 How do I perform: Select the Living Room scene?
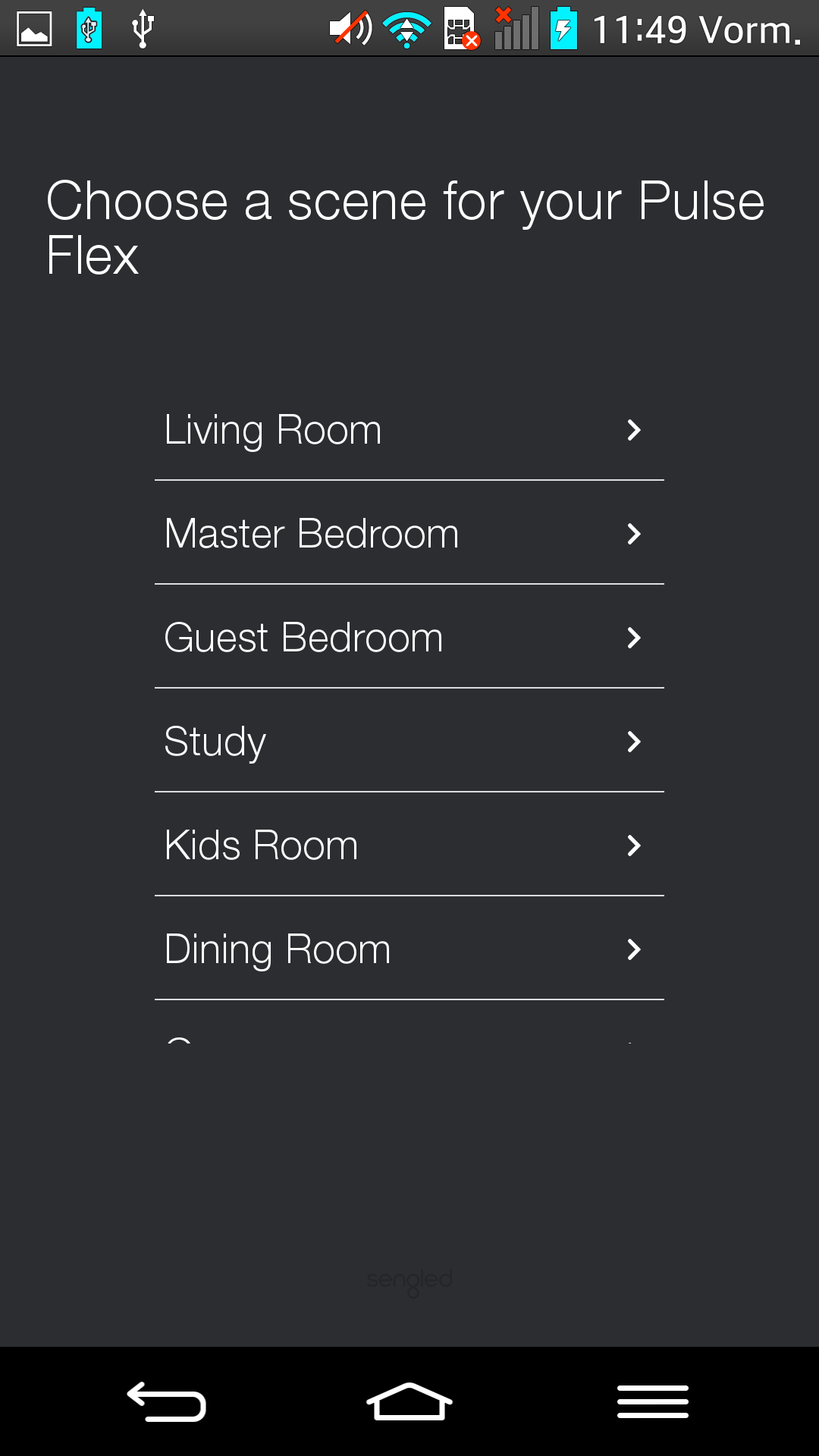point(409,430)
